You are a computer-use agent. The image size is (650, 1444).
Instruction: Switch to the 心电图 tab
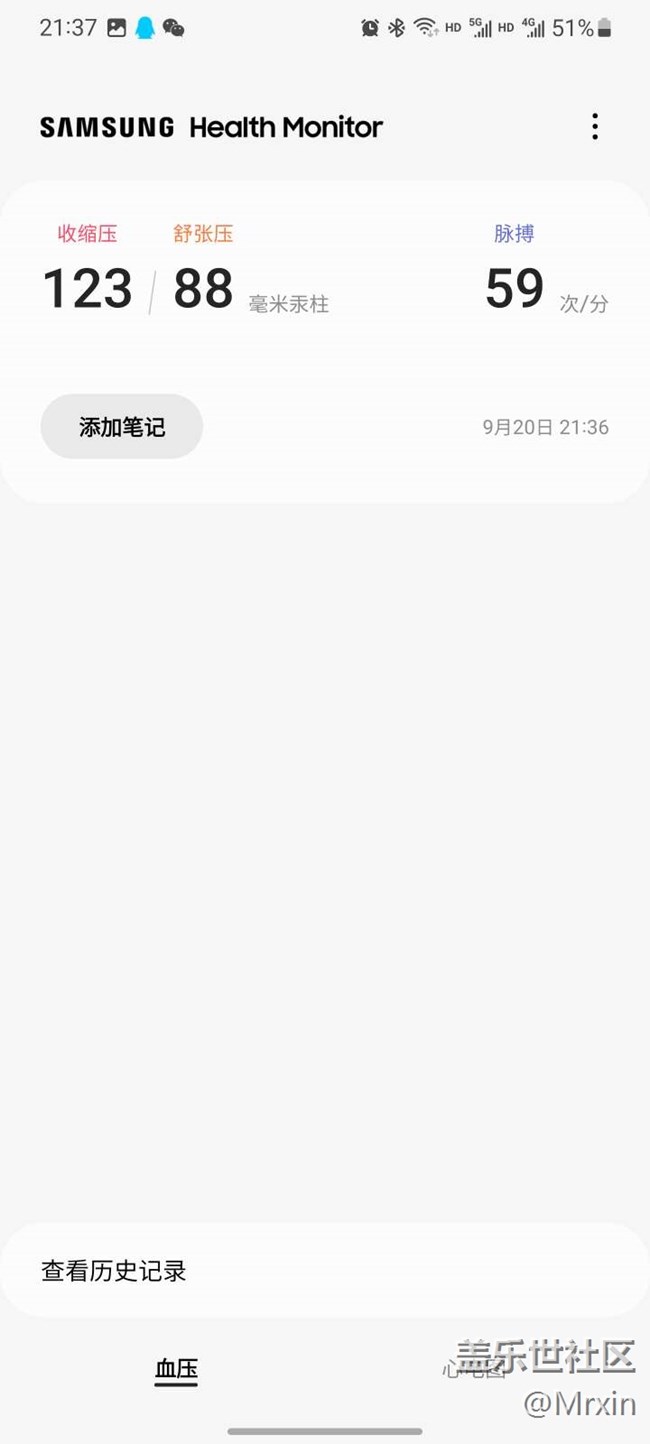[x=474, y=1370]
